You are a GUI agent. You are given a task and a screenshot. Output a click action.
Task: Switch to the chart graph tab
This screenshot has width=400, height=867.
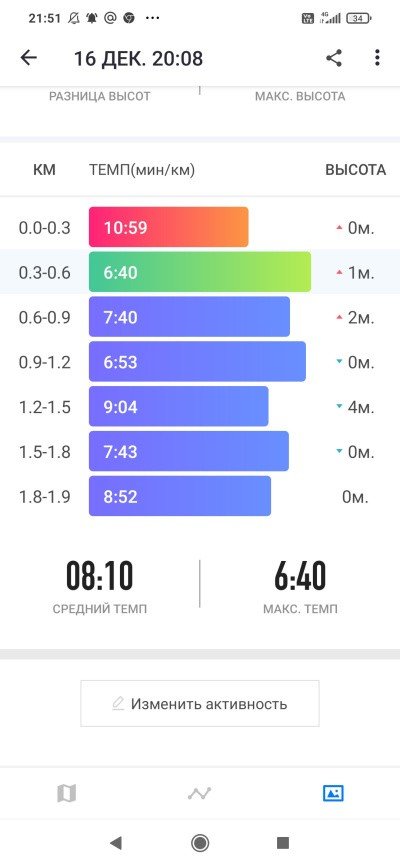(x=199, y=793)
